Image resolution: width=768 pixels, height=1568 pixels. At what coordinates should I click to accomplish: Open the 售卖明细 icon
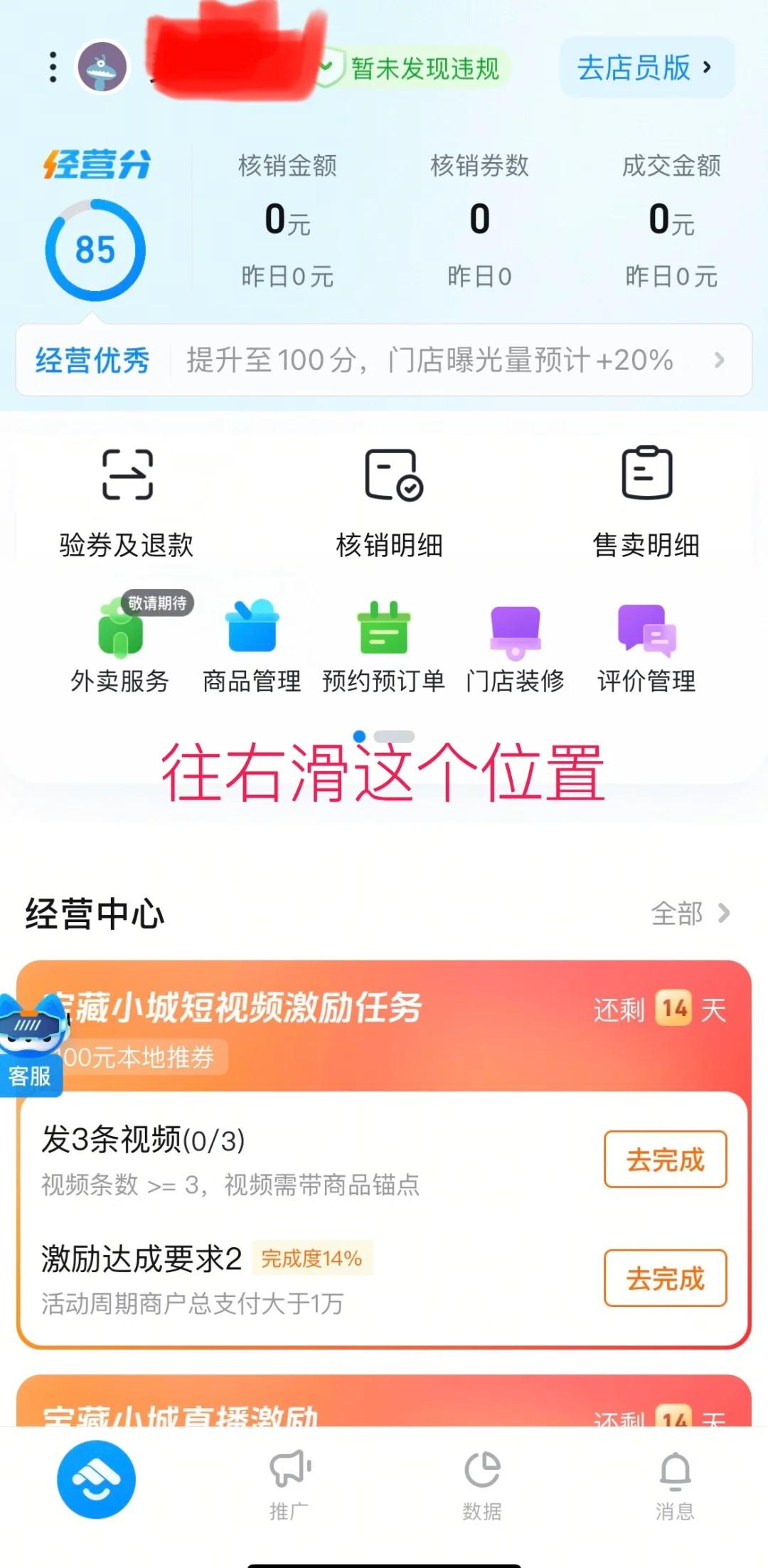(646, 498)
